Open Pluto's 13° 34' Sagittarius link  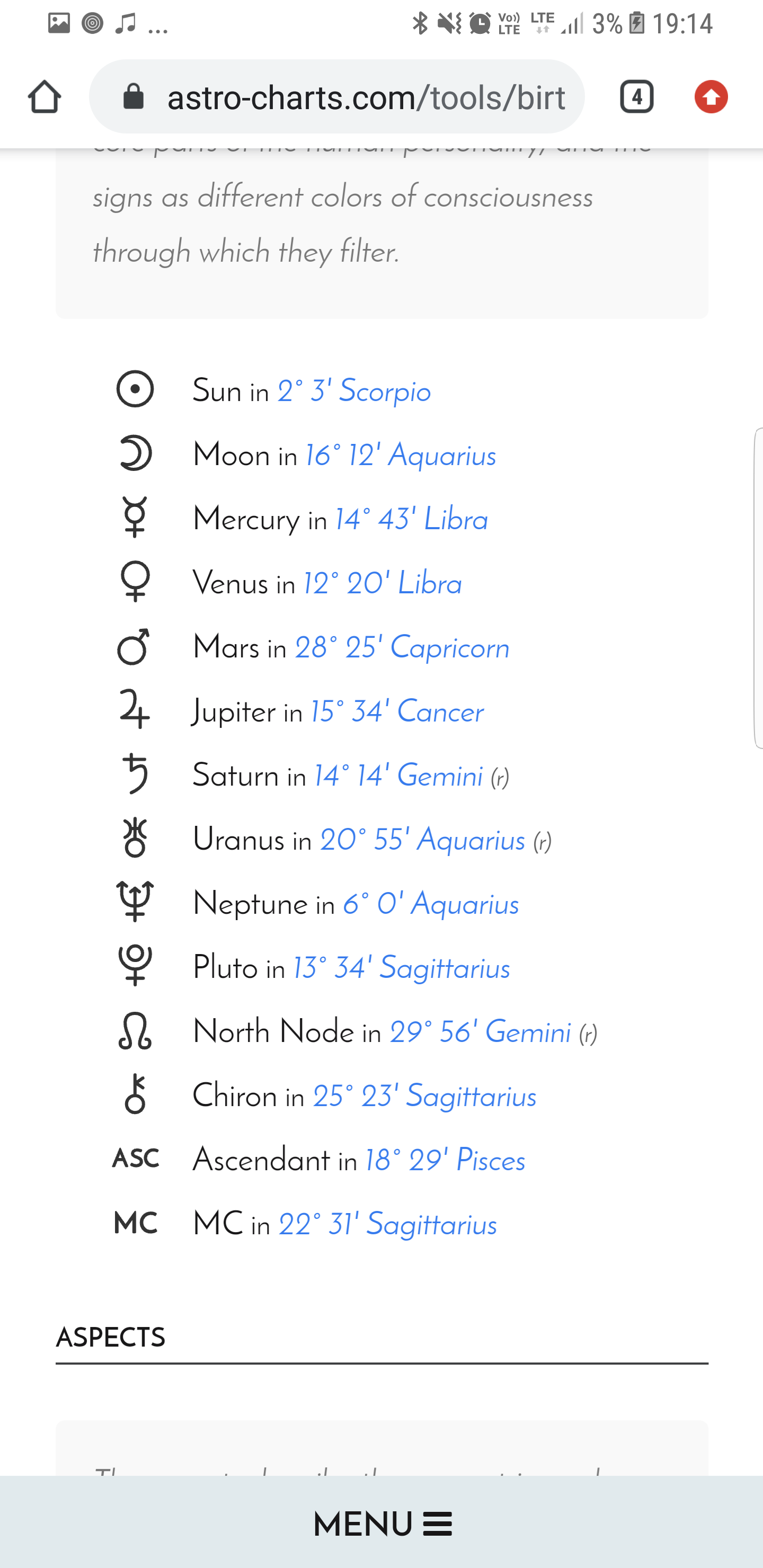[x=401, y=968]
